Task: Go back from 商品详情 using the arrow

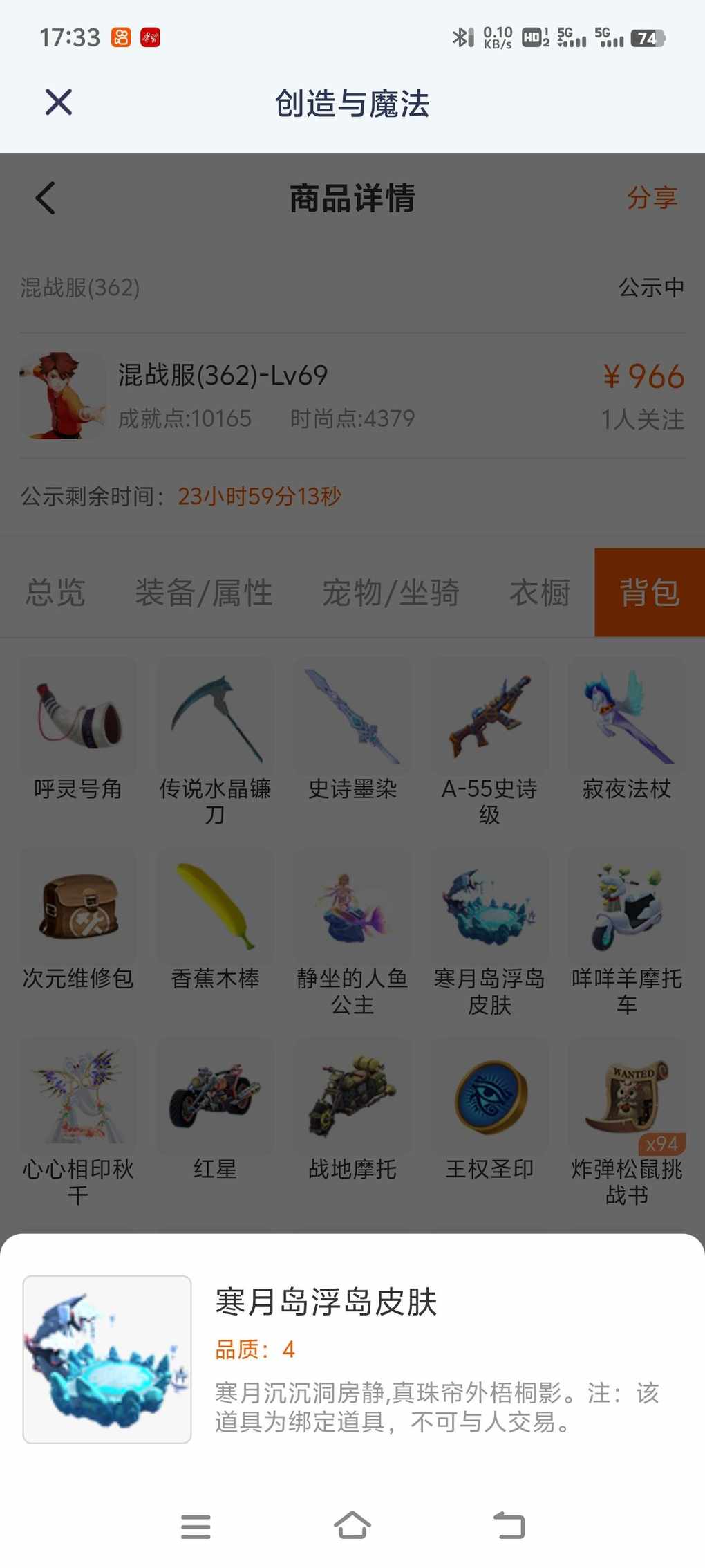Action: (45, 199)
